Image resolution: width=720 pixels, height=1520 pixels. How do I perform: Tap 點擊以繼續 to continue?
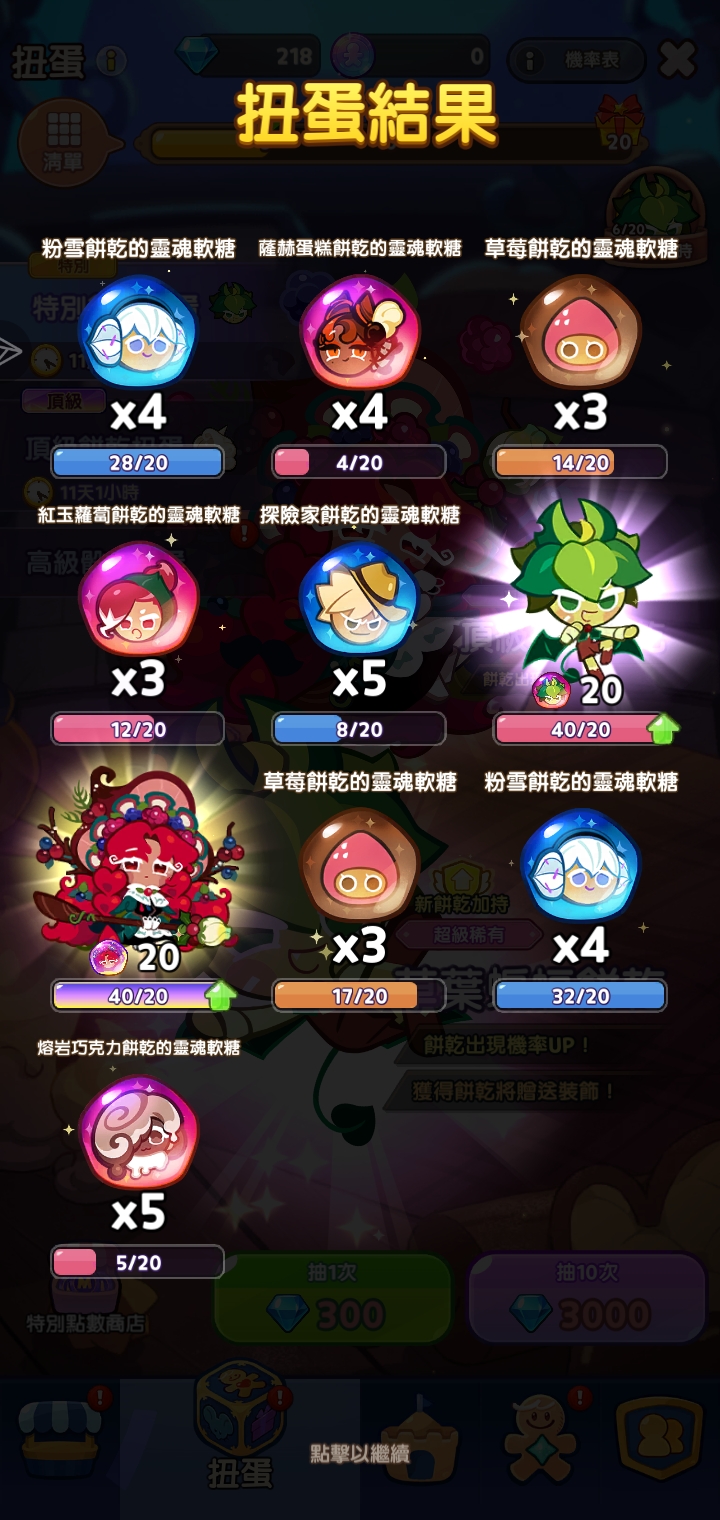[360, 1453]
